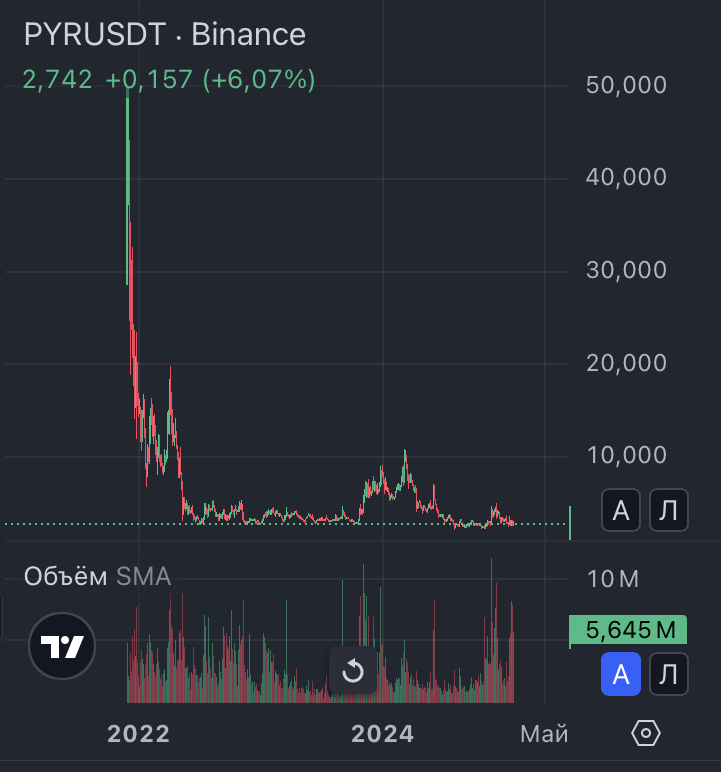Screen dimensions: 721x772
Task: Open chart settings hexagon icon
Action: [647, 734]
